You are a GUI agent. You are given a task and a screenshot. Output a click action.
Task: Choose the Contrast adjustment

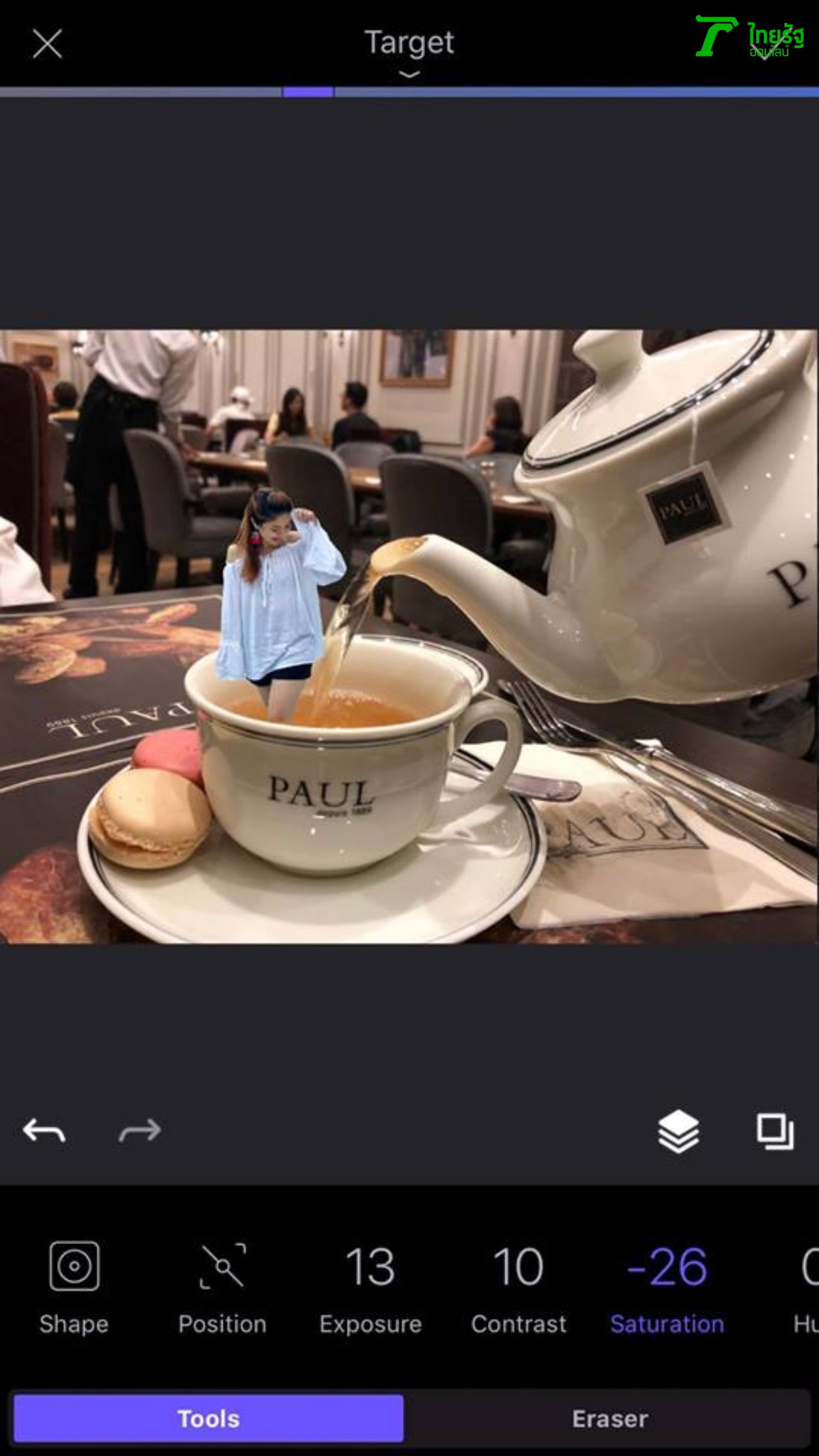pos(518,1286)
